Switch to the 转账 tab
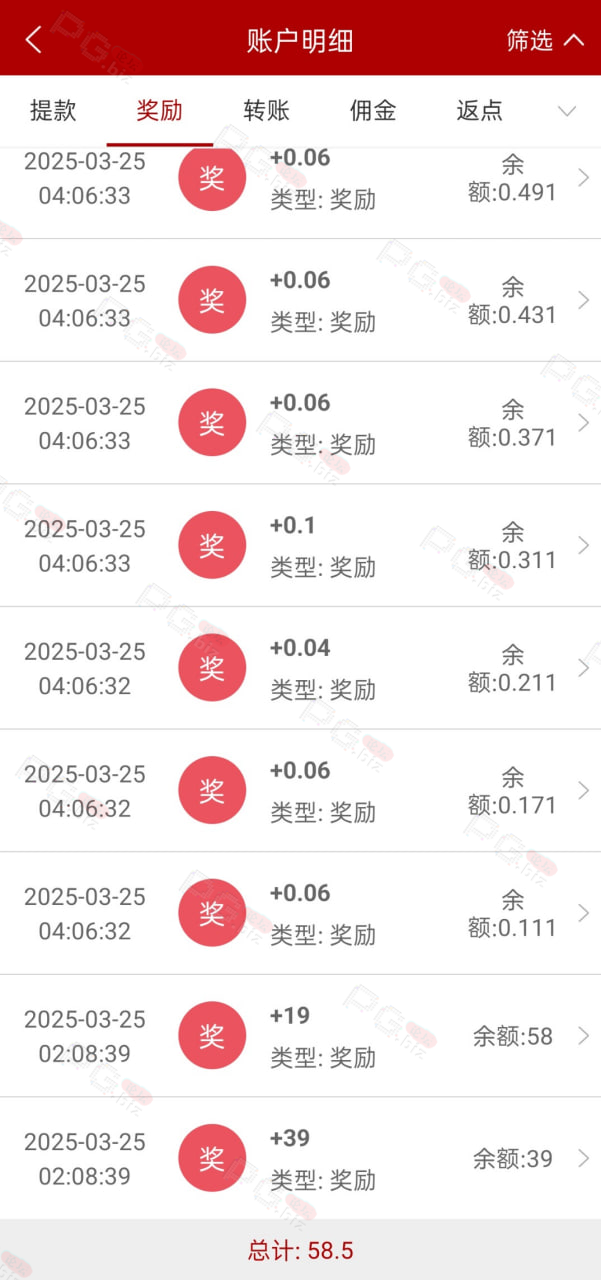Viewport: 601px width, 1280px height. pyautogui.click(x=267, y=110)
